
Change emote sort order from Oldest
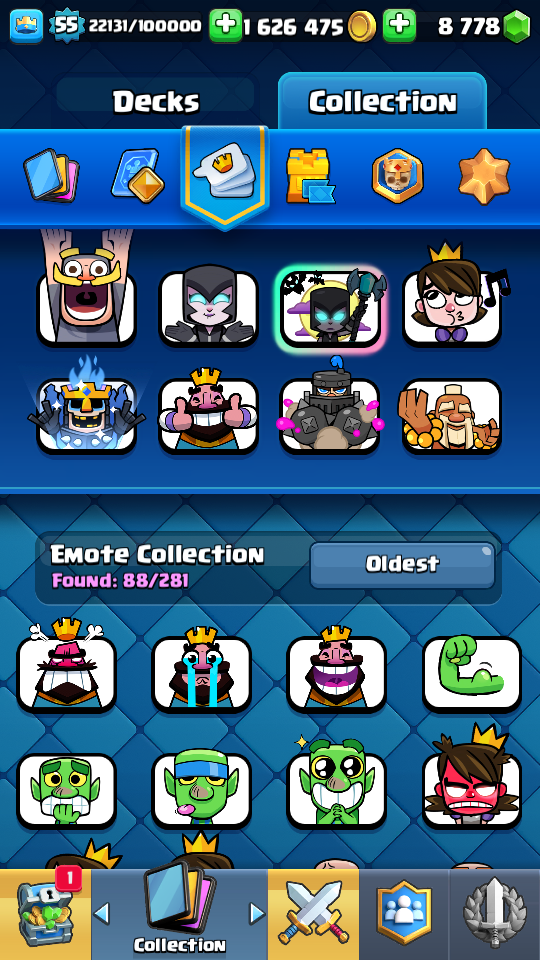point(402,564)
